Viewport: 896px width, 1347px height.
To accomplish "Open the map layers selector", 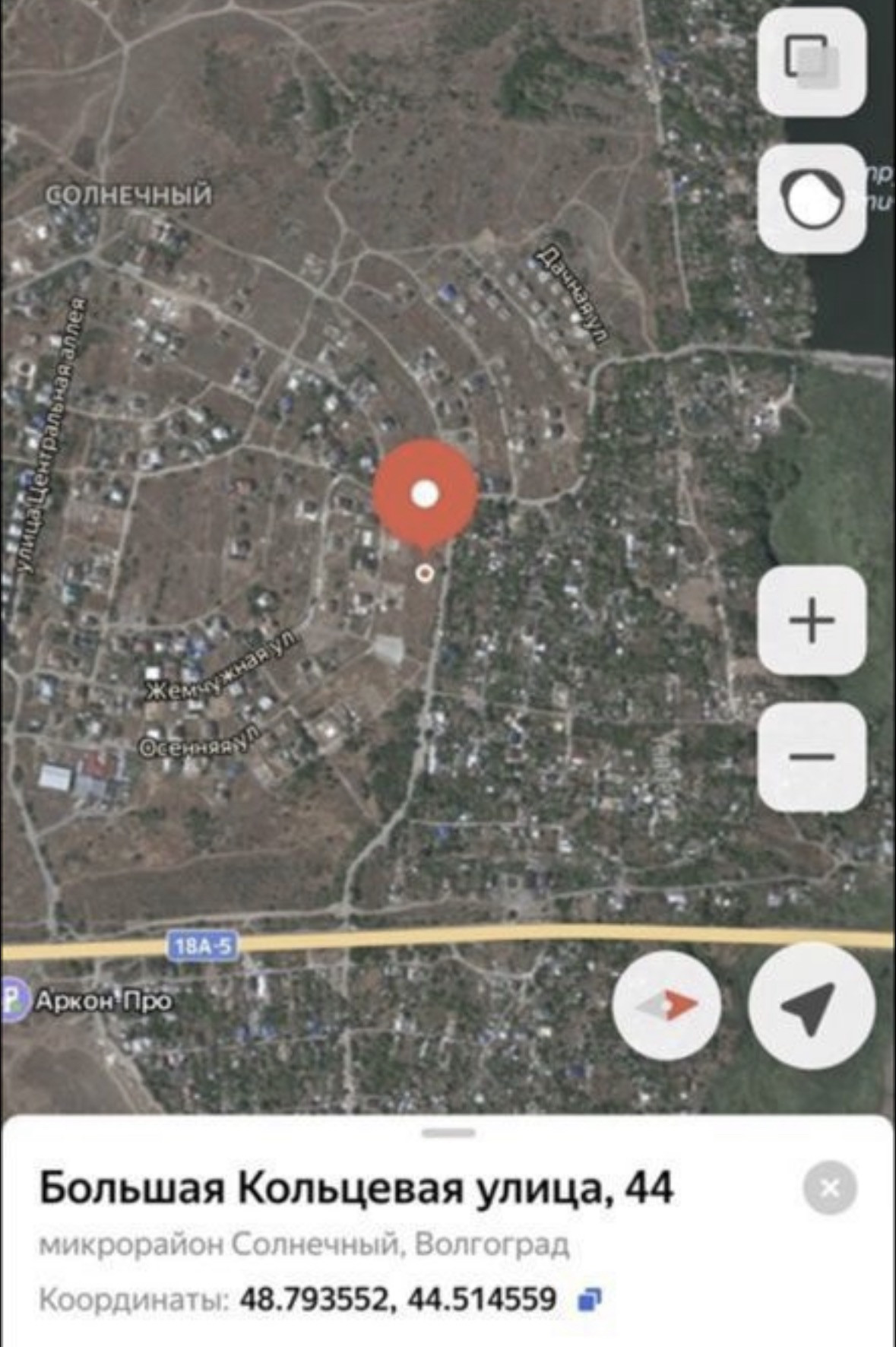I will (x=812, y=62).
